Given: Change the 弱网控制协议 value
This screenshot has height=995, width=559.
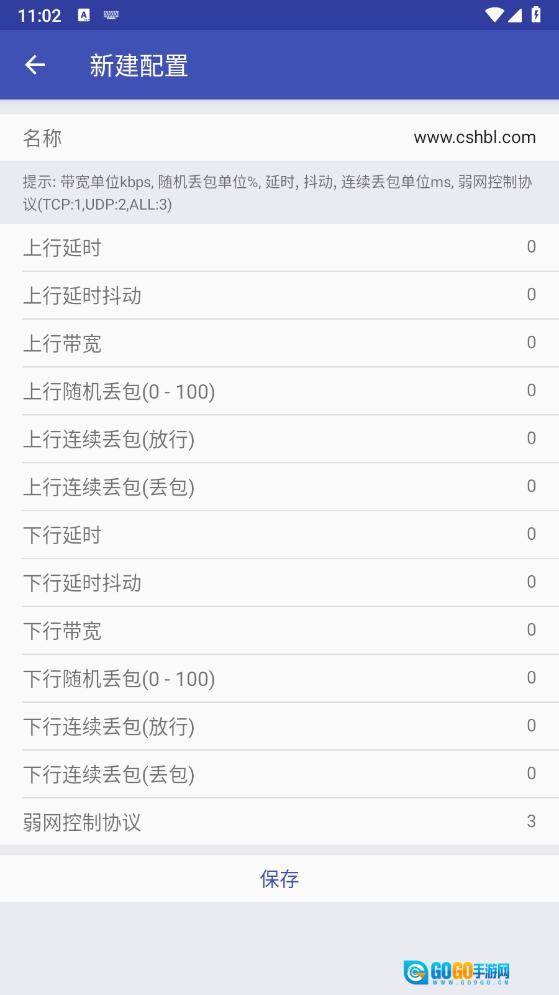Looking at the screenshot, I should 279,822.
